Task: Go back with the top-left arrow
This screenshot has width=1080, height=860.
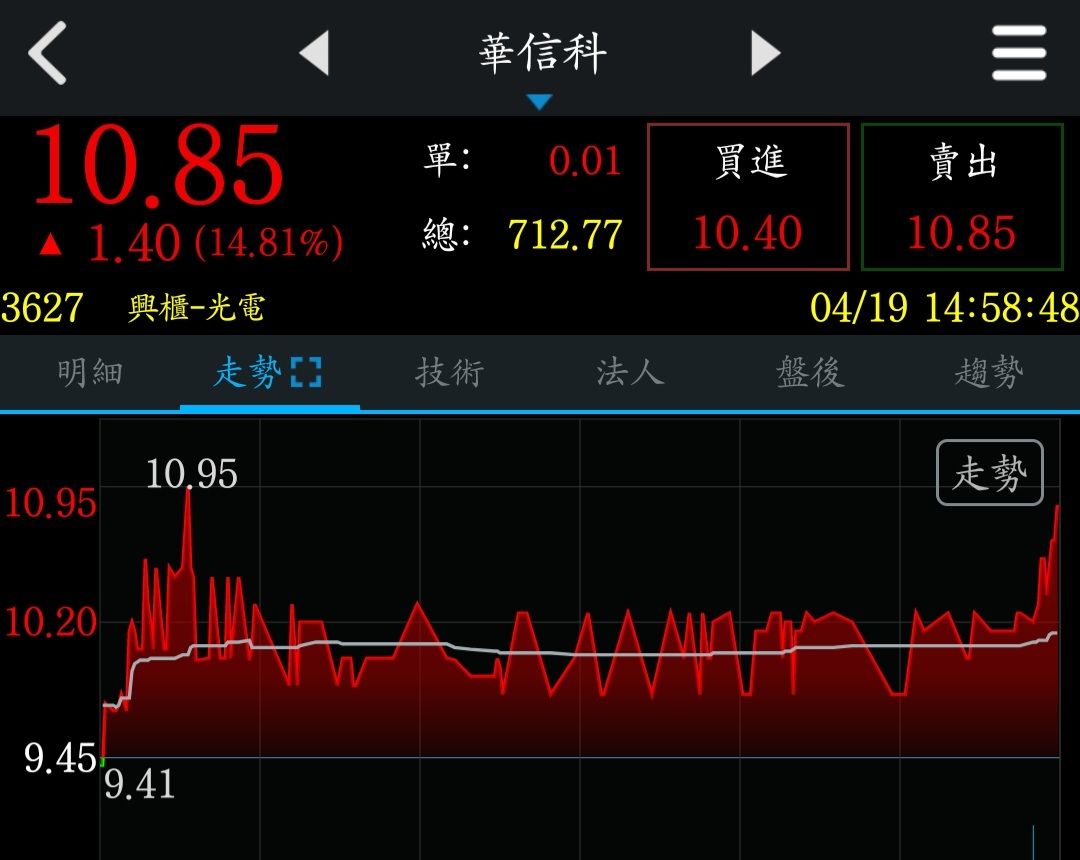Action: click(47, 53)
